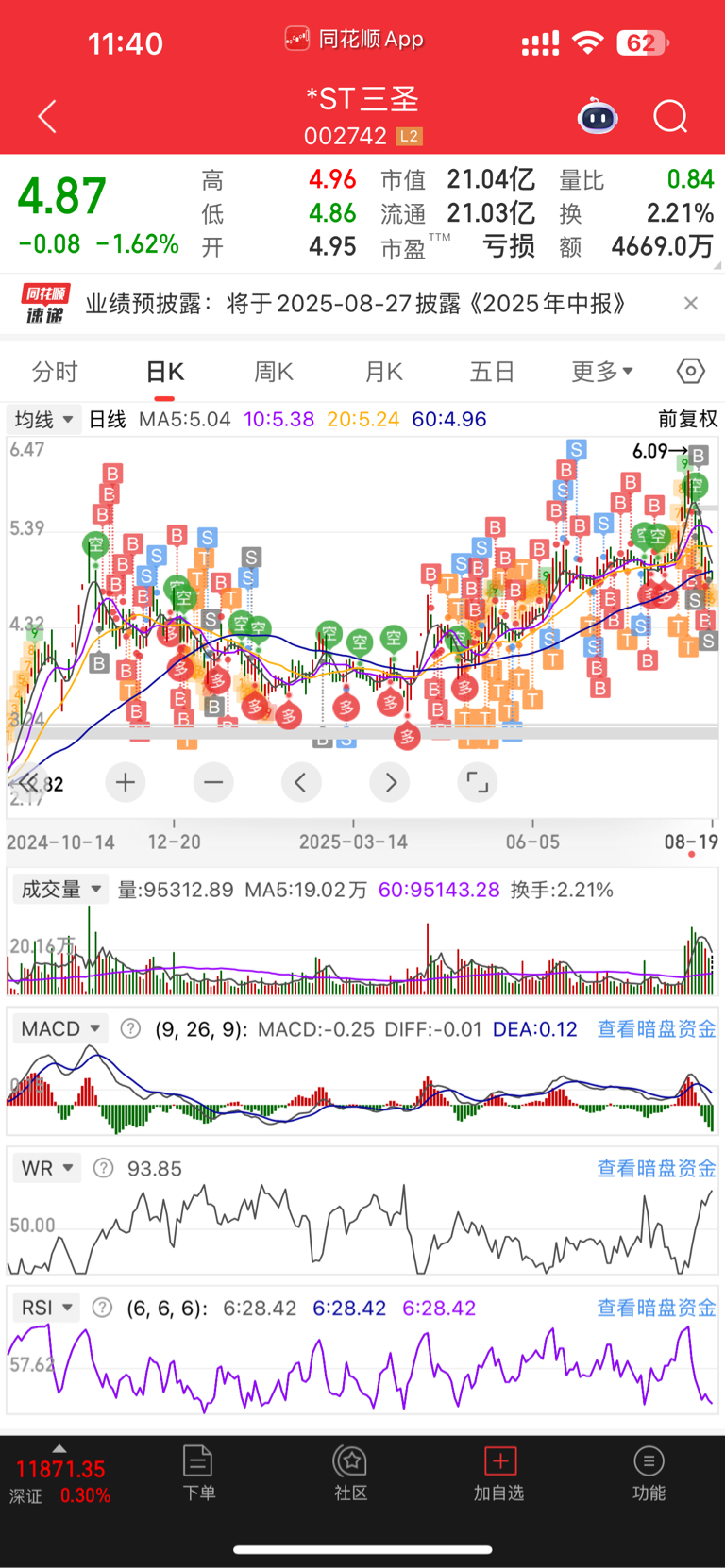Open the robot AI assistant icon
725x1568 pixels.
click(598, 117)
